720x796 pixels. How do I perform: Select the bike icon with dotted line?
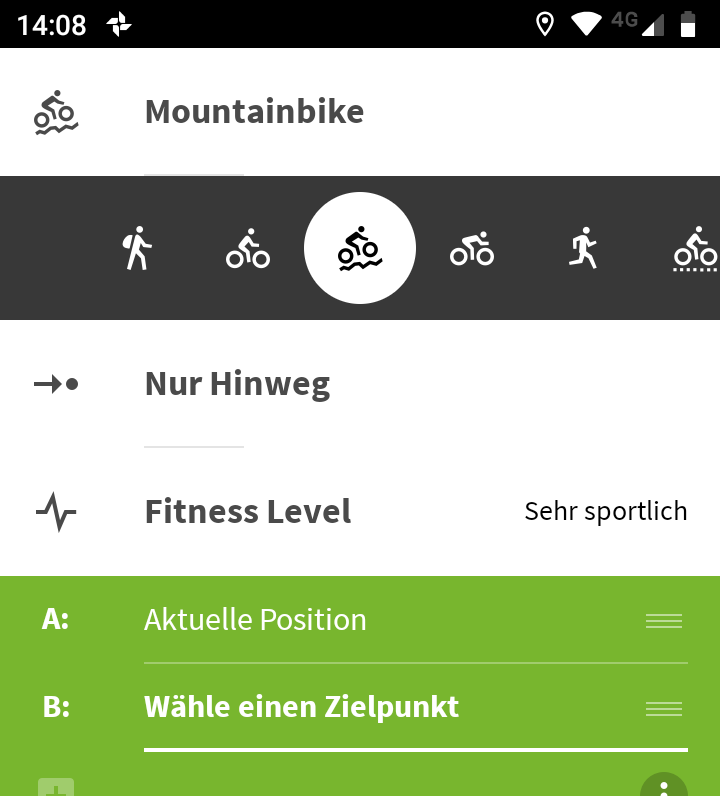[696, 248]
